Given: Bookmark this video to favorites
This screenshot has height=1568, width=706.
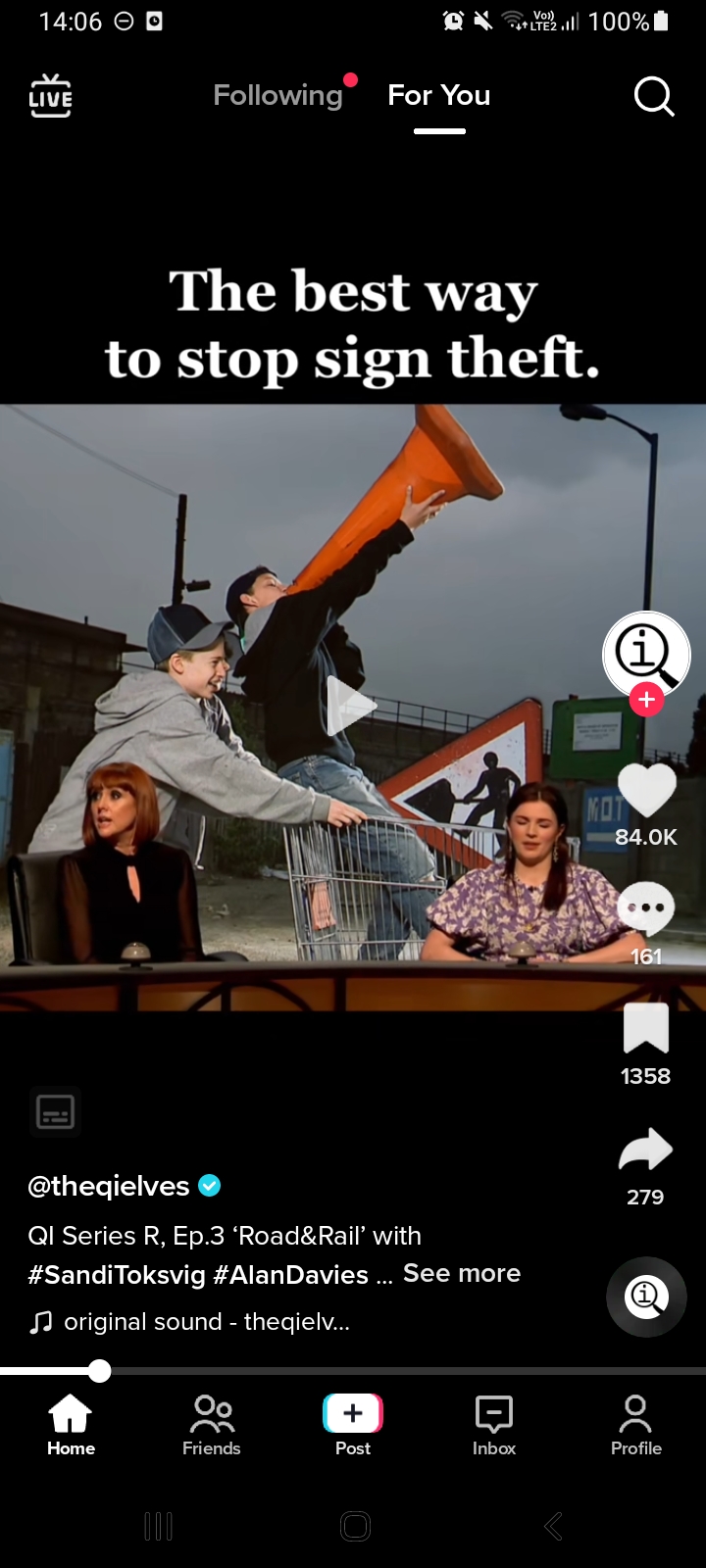Looking at the screenshot, I should (x=645, y=1029).
